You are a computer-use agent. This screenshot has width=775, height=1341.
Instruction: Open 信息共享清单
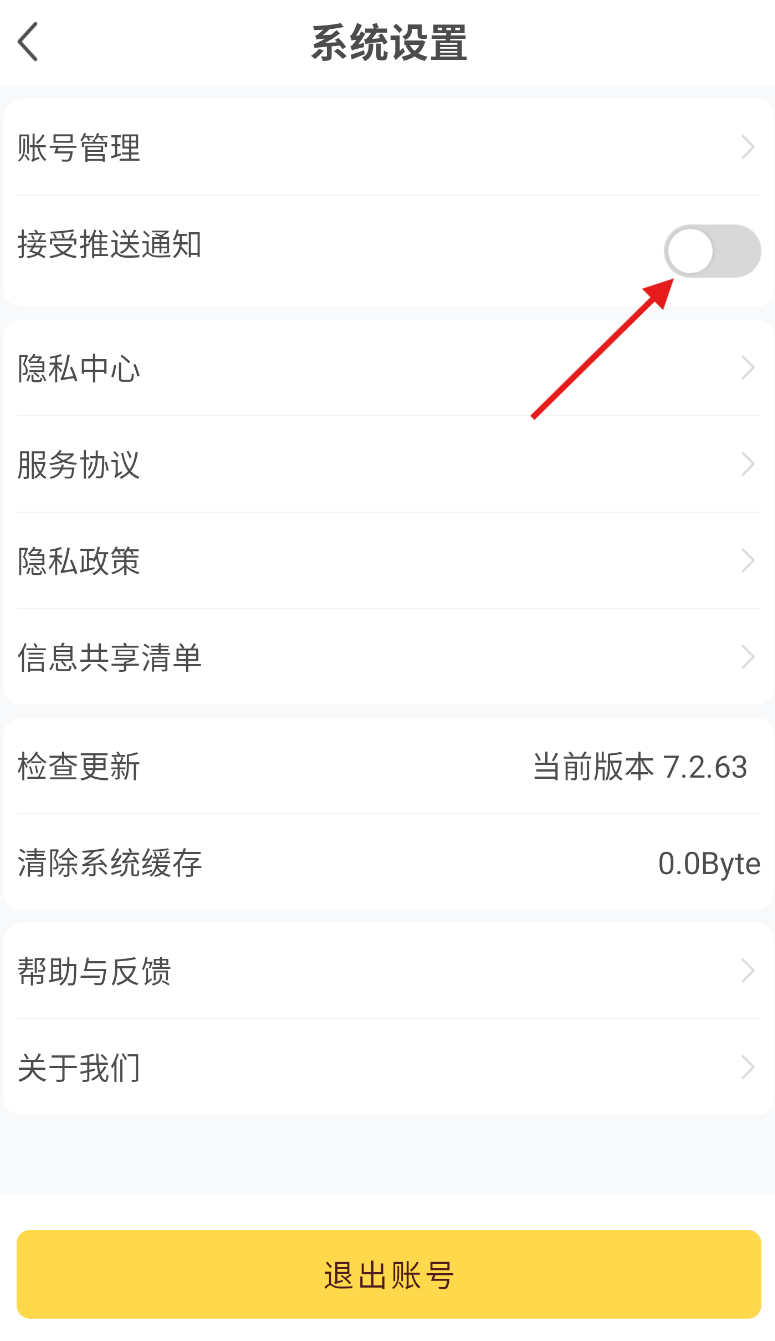pyautogui.click(x=388, y=657)
